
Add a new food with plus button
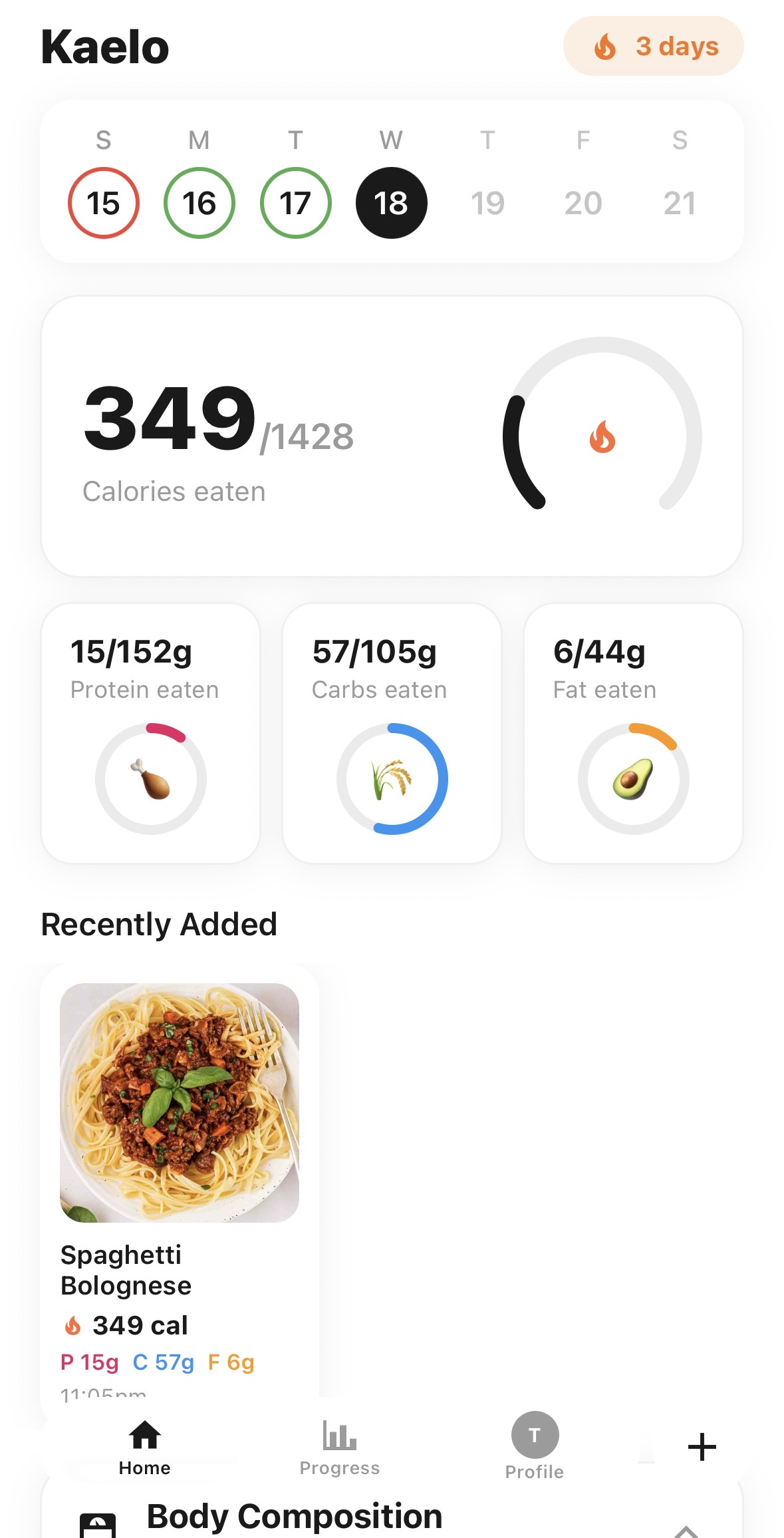(702, 1447)
